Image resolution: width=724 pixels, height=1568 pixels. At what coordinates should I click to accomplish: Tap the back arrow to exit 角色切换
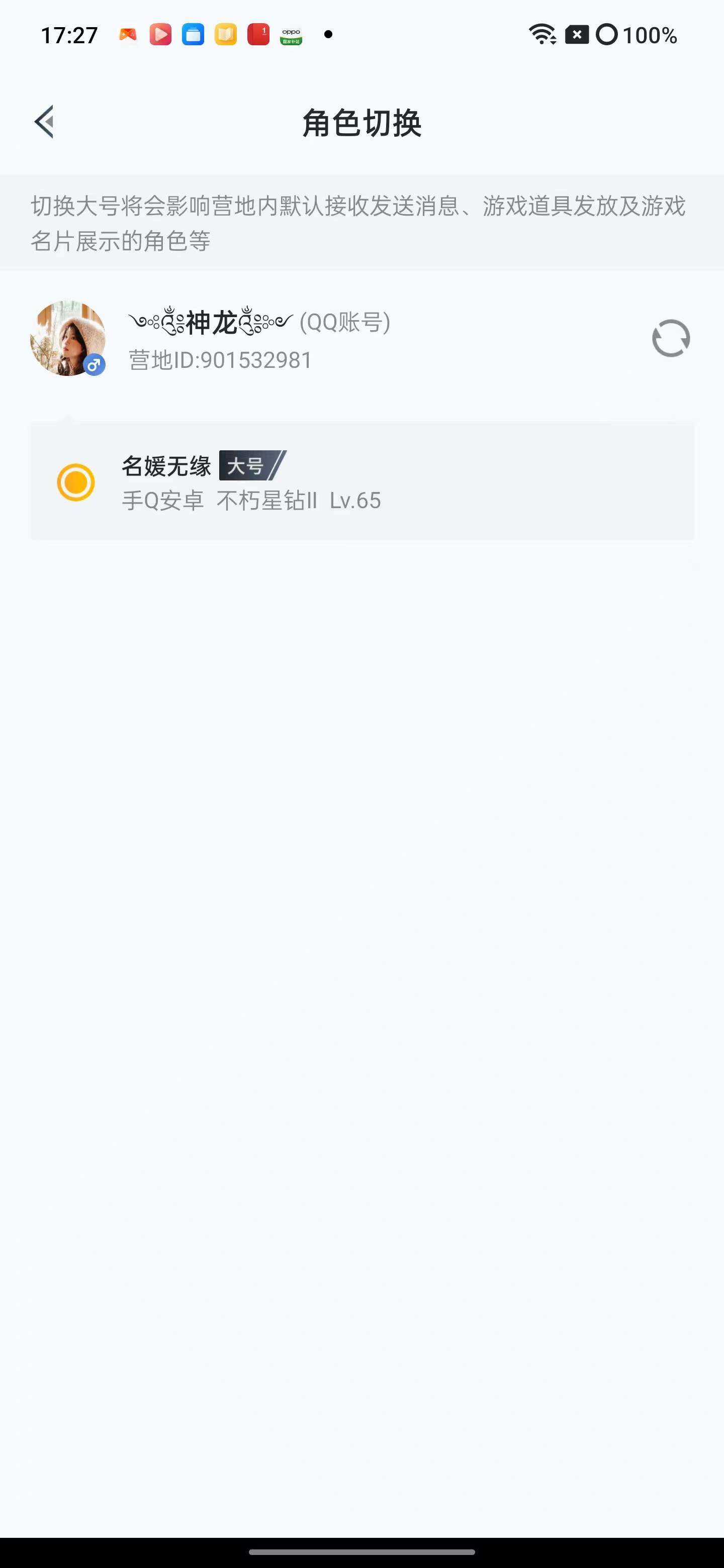click(x=44, y=122)
